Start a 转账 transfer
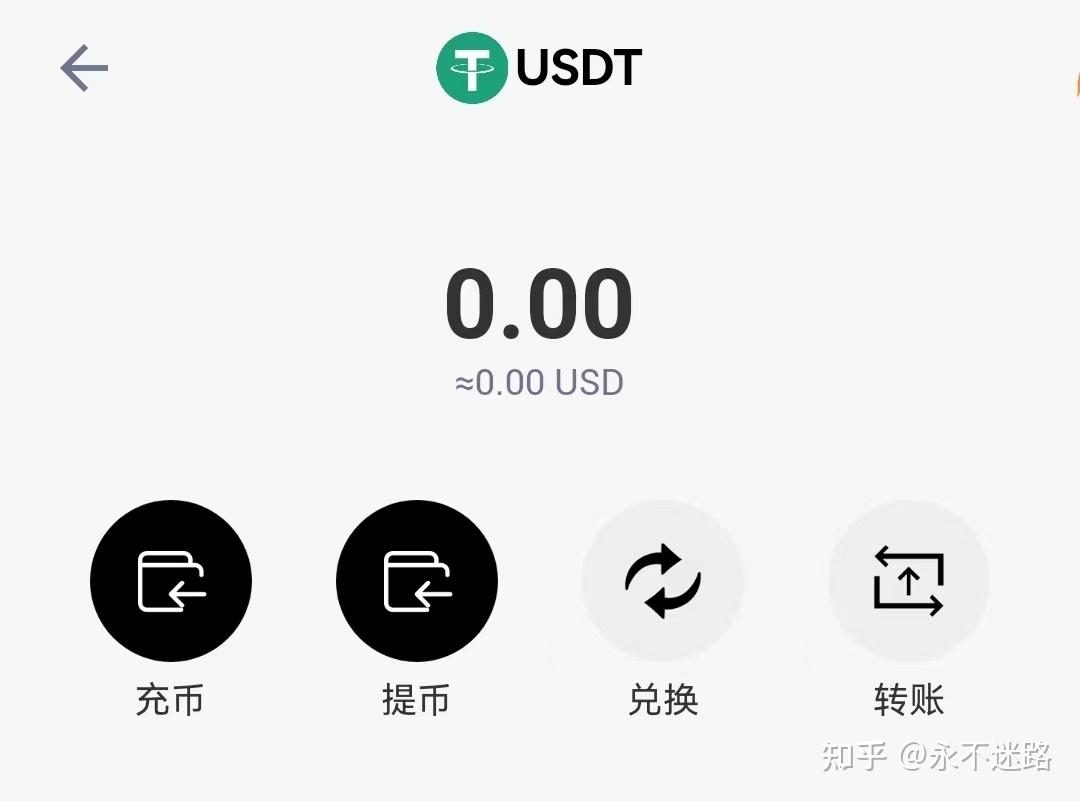Image resolution: width=1080 pixels, height=801 pixels. click(909, 581)
